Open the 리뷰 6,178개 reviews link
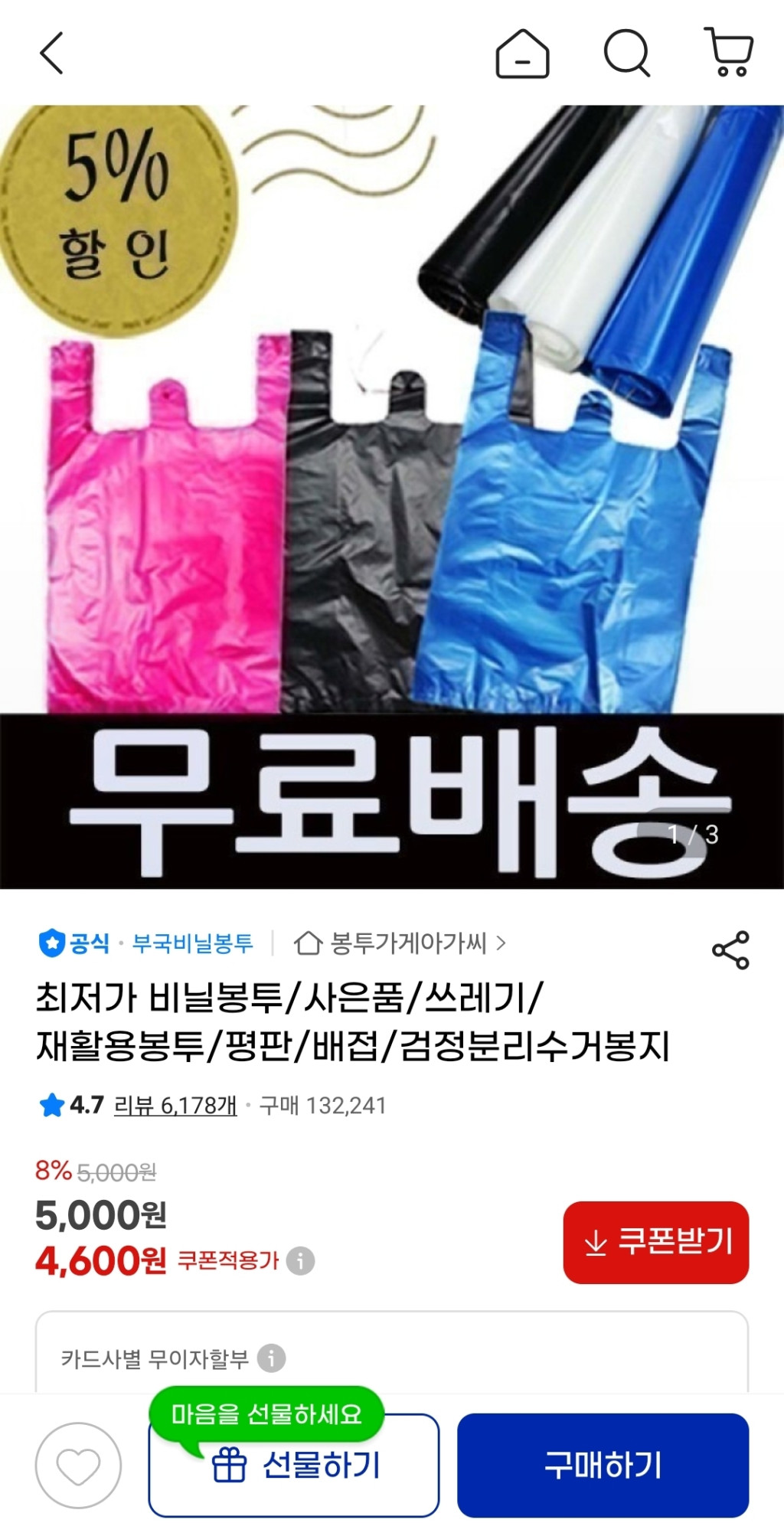Screen dimensions: 784x1536 point(175,1106)
